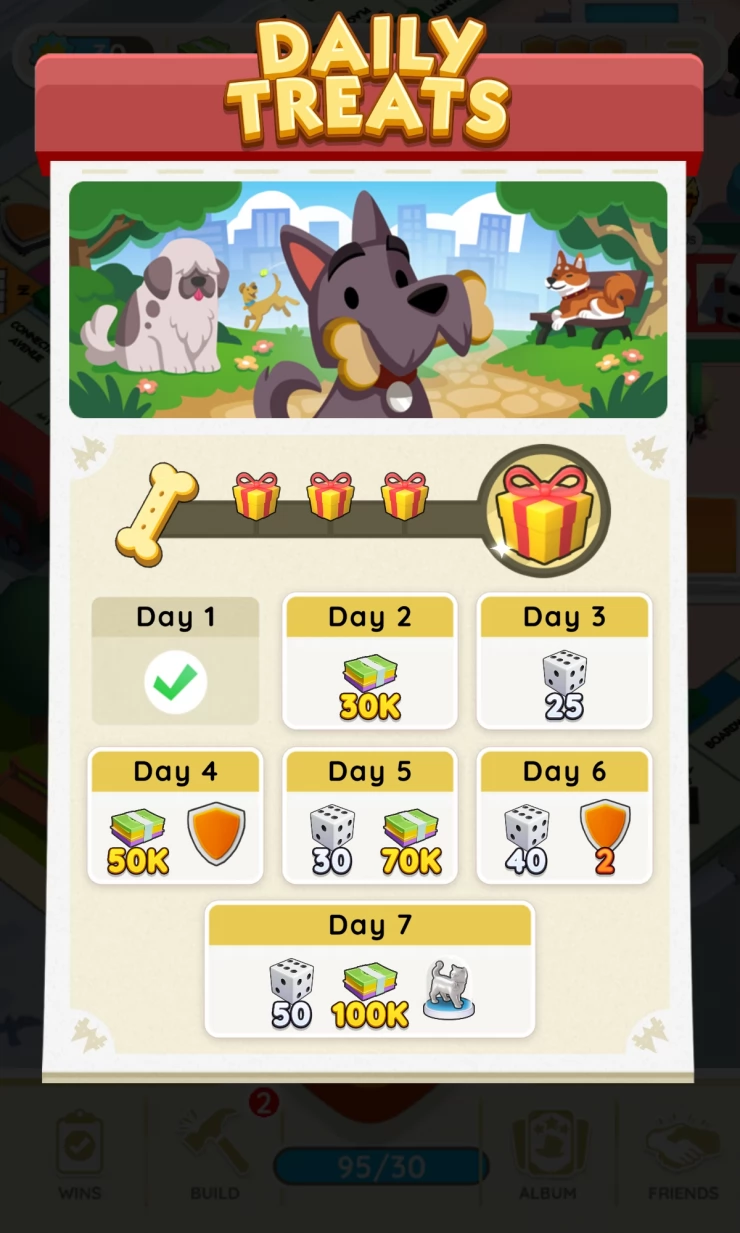Tap the large grand prize gift box
This screenshot has width=740, height=1233.
pyautogui.click(x=543, y=511)
